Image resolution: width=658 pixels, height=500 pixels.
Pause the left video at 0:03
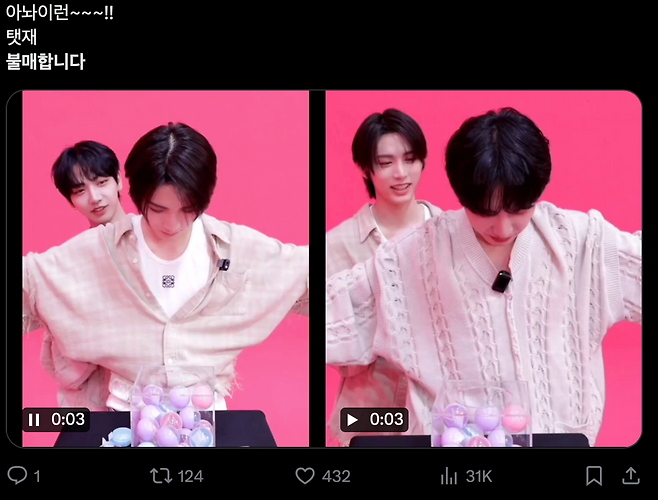coord(35,419)
